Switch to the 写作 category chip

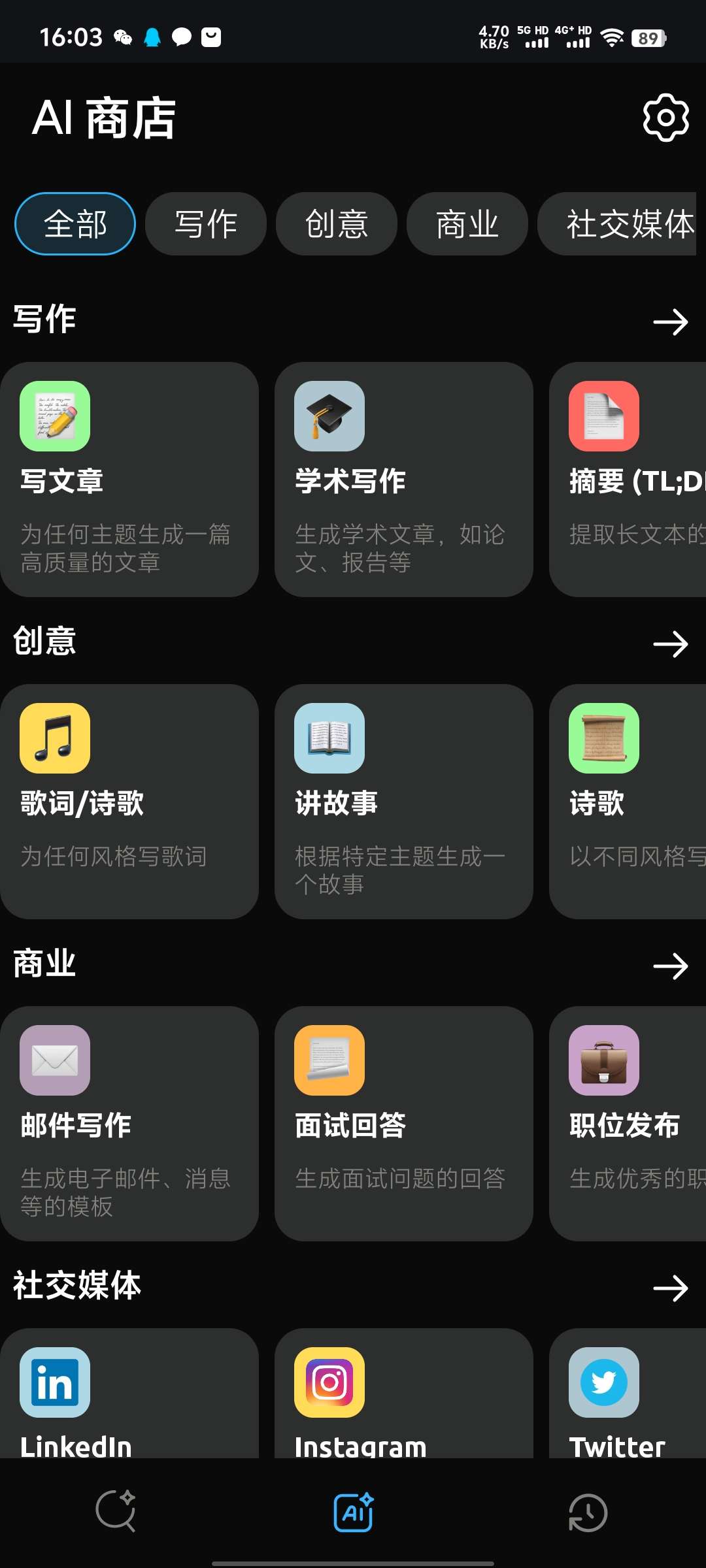click(x=206, y=224)
